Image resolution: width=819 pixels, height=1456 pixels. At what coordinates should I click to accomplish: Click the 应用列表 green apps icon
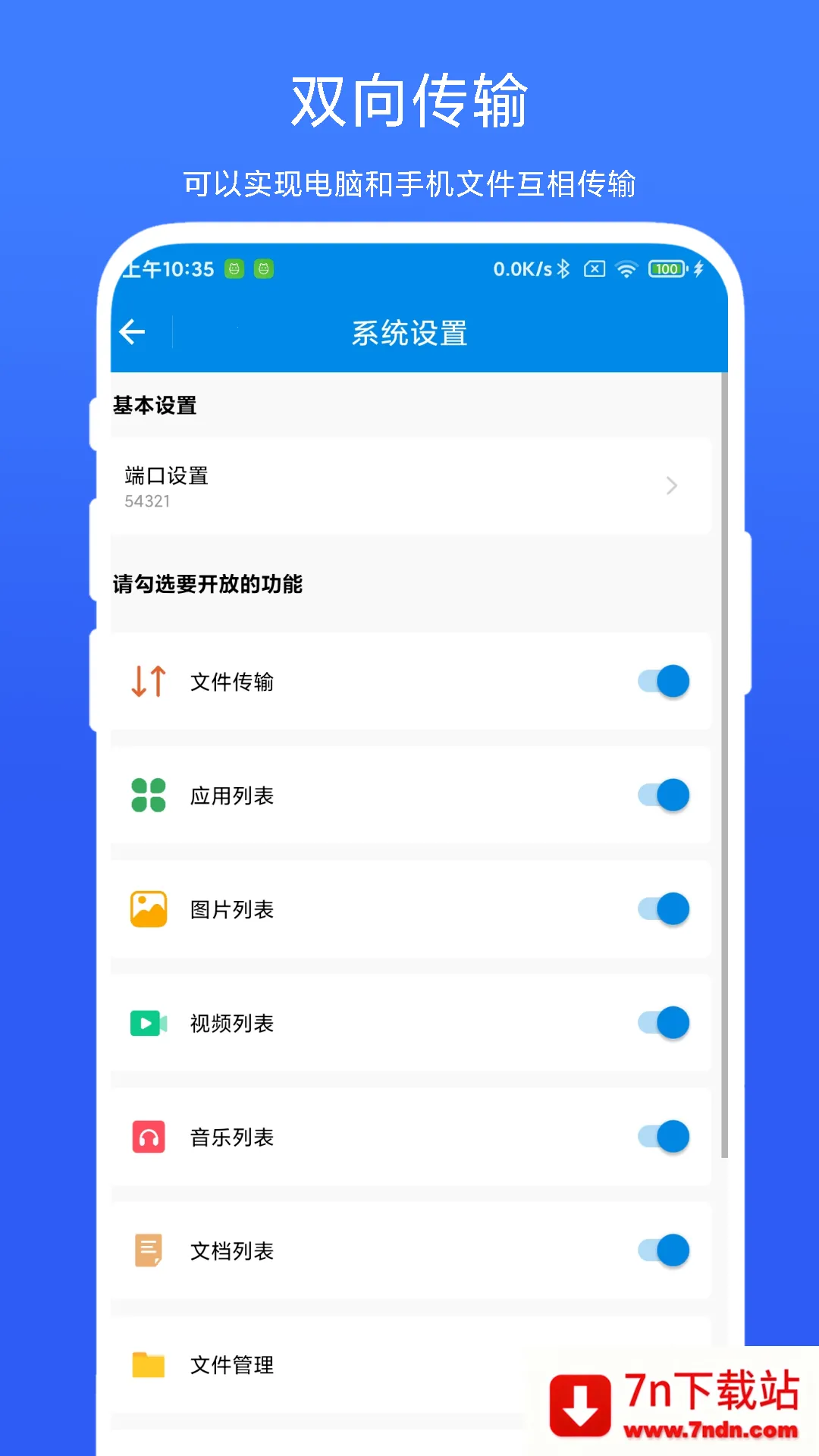click(x=147, y=795)
